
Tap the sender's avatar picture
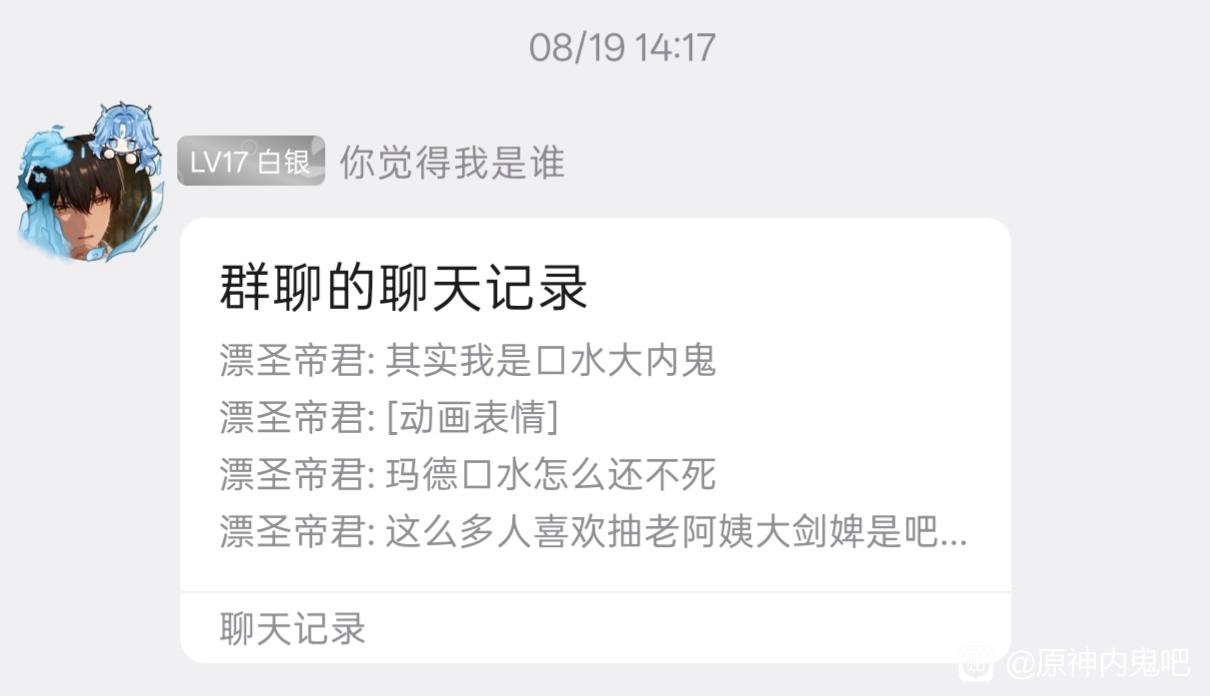click(x=90, y=184)
